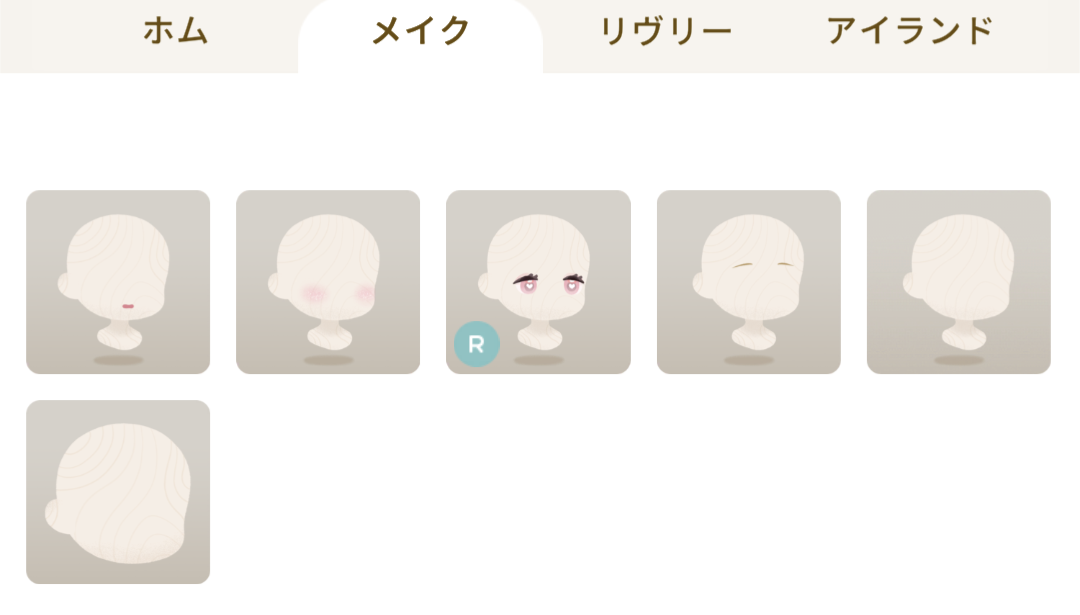Choose the pink blush cheeks tile
The image size is (1080, 615).
click(x=328, y=282)
